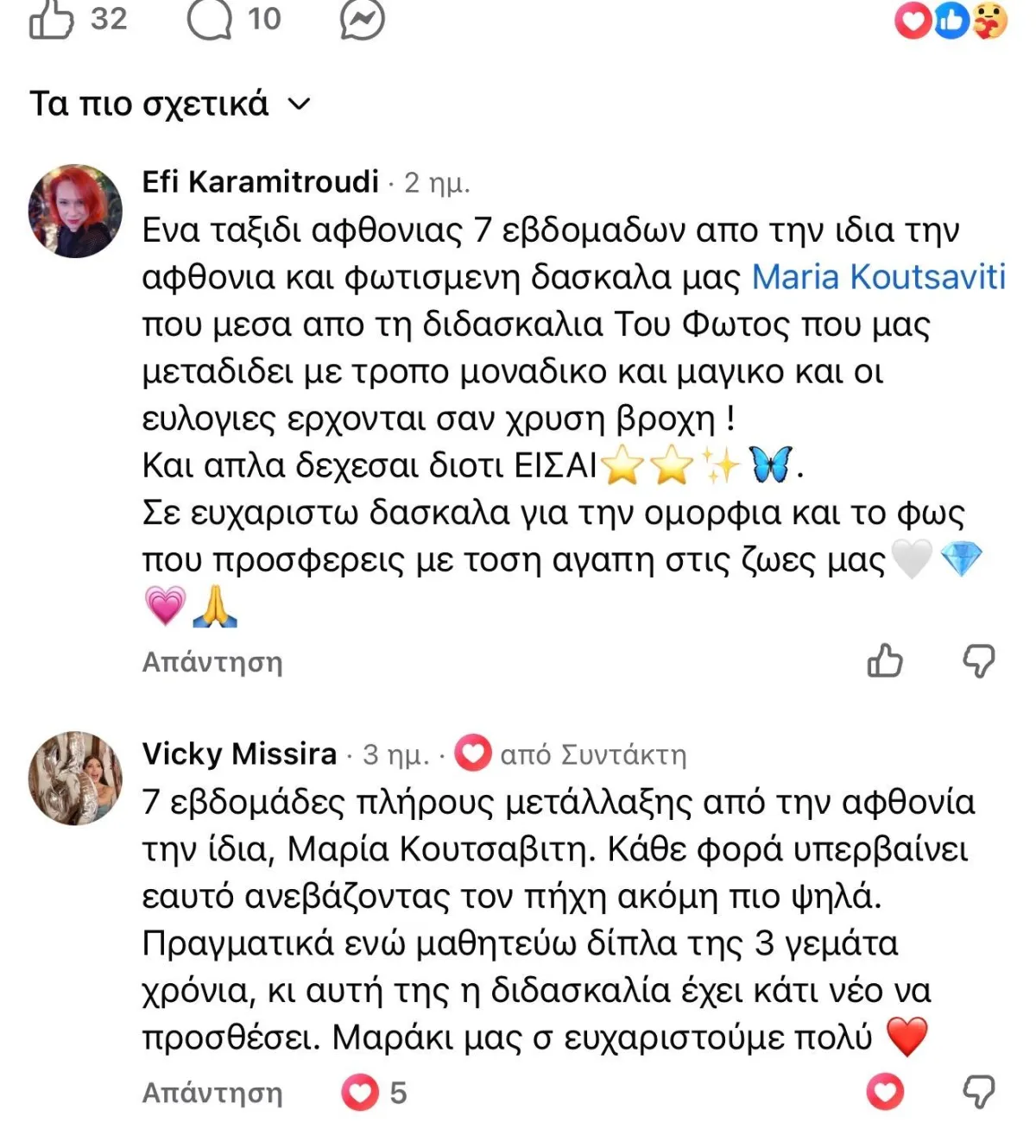1036x1148 pixels.
Task: Remove love reaction from Vicky Missira's comment
Action: (x=885, y=1092)
